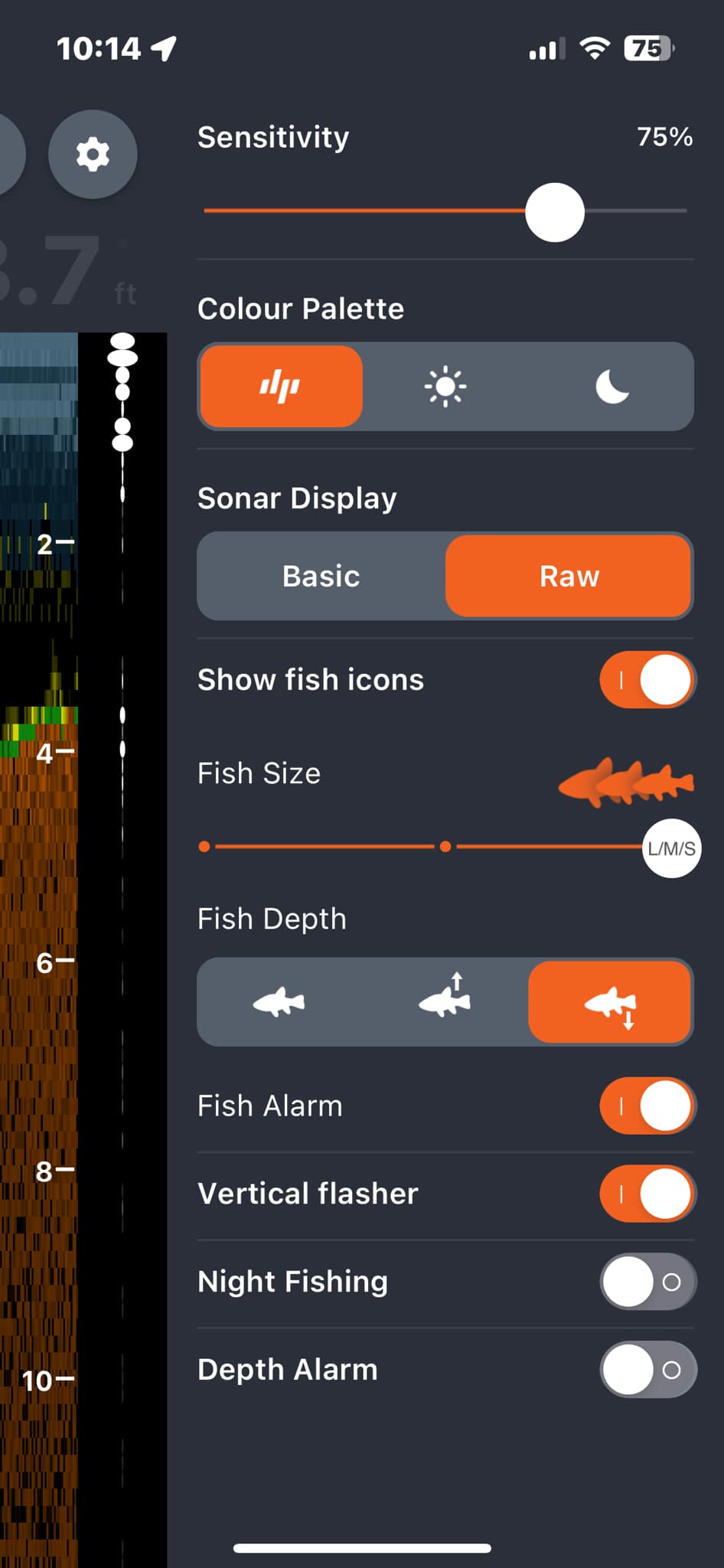
Task: Select the default sonar colour palette
Action: click(280, 387)
